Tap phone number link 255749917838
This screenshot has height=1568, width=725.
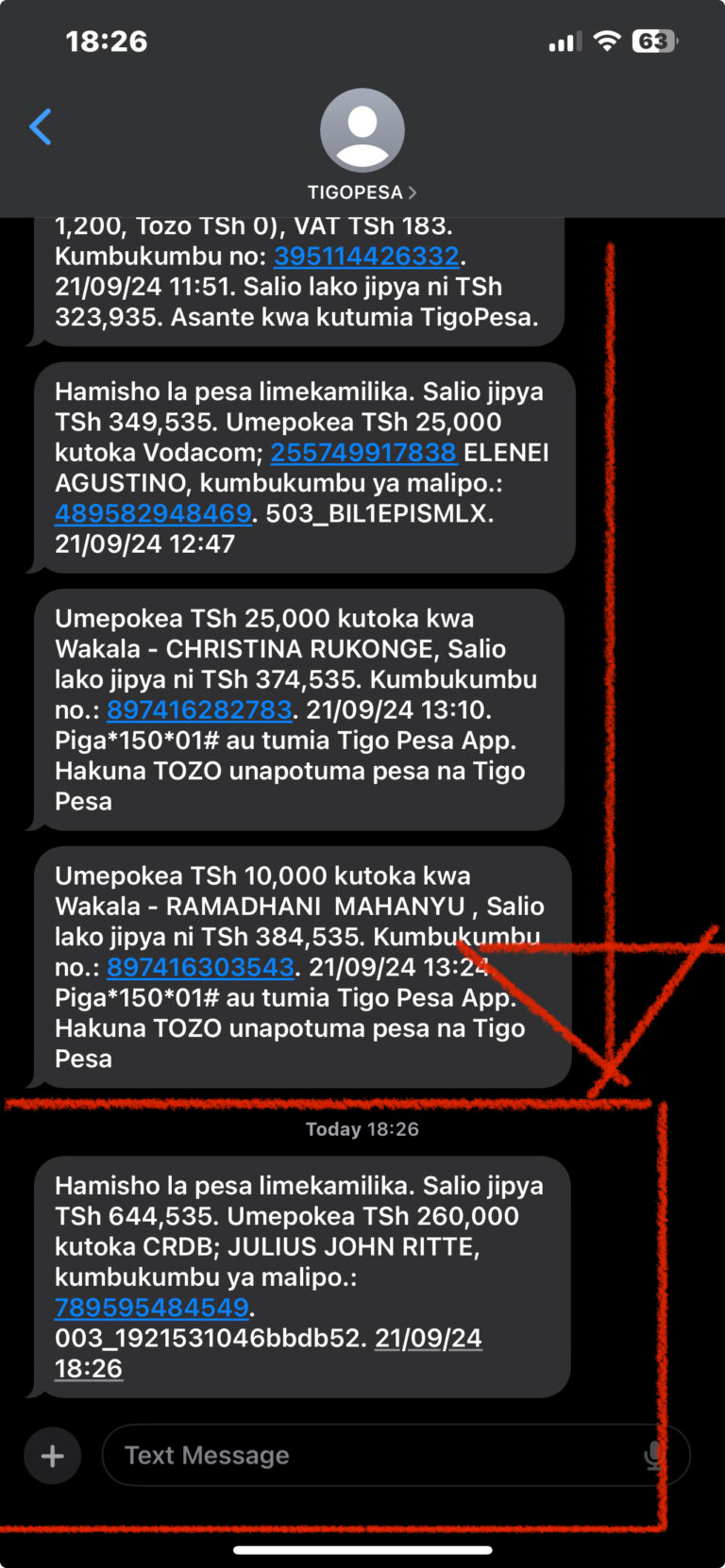363,452
